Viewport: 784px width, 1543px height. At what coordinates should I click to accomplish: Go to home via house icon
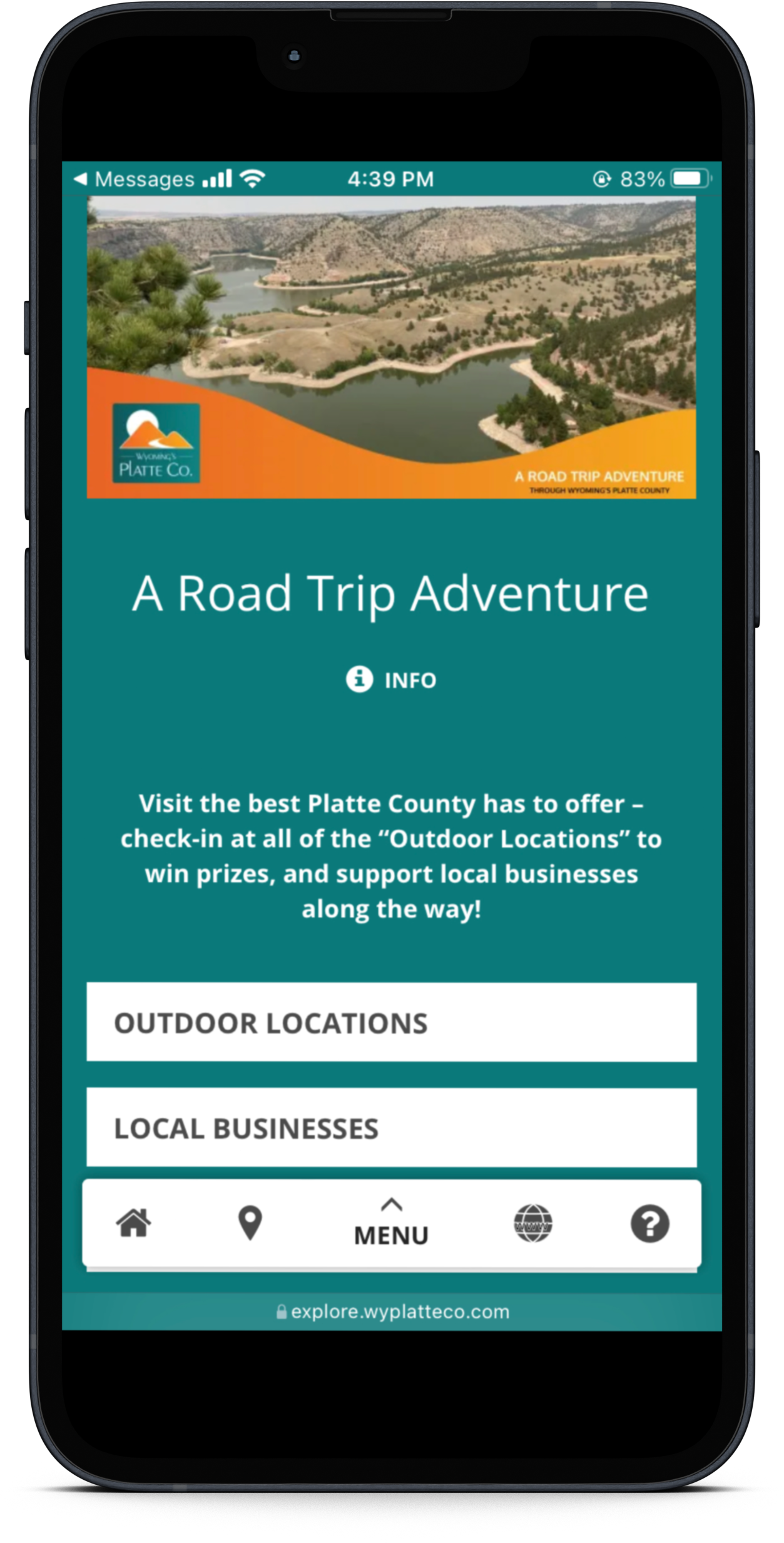(133, 1223)
